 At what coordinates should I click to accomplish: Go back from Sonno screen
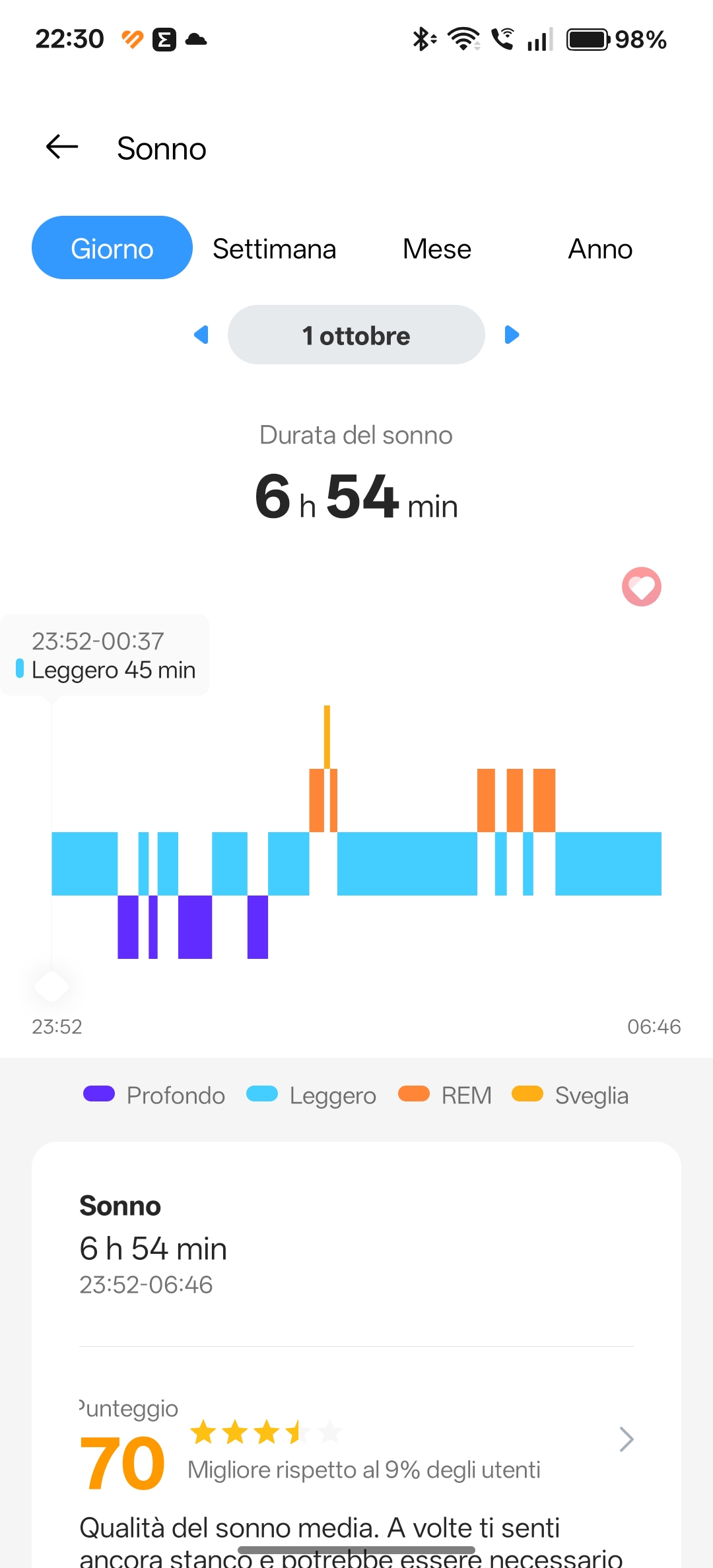(x=62, y=147)
